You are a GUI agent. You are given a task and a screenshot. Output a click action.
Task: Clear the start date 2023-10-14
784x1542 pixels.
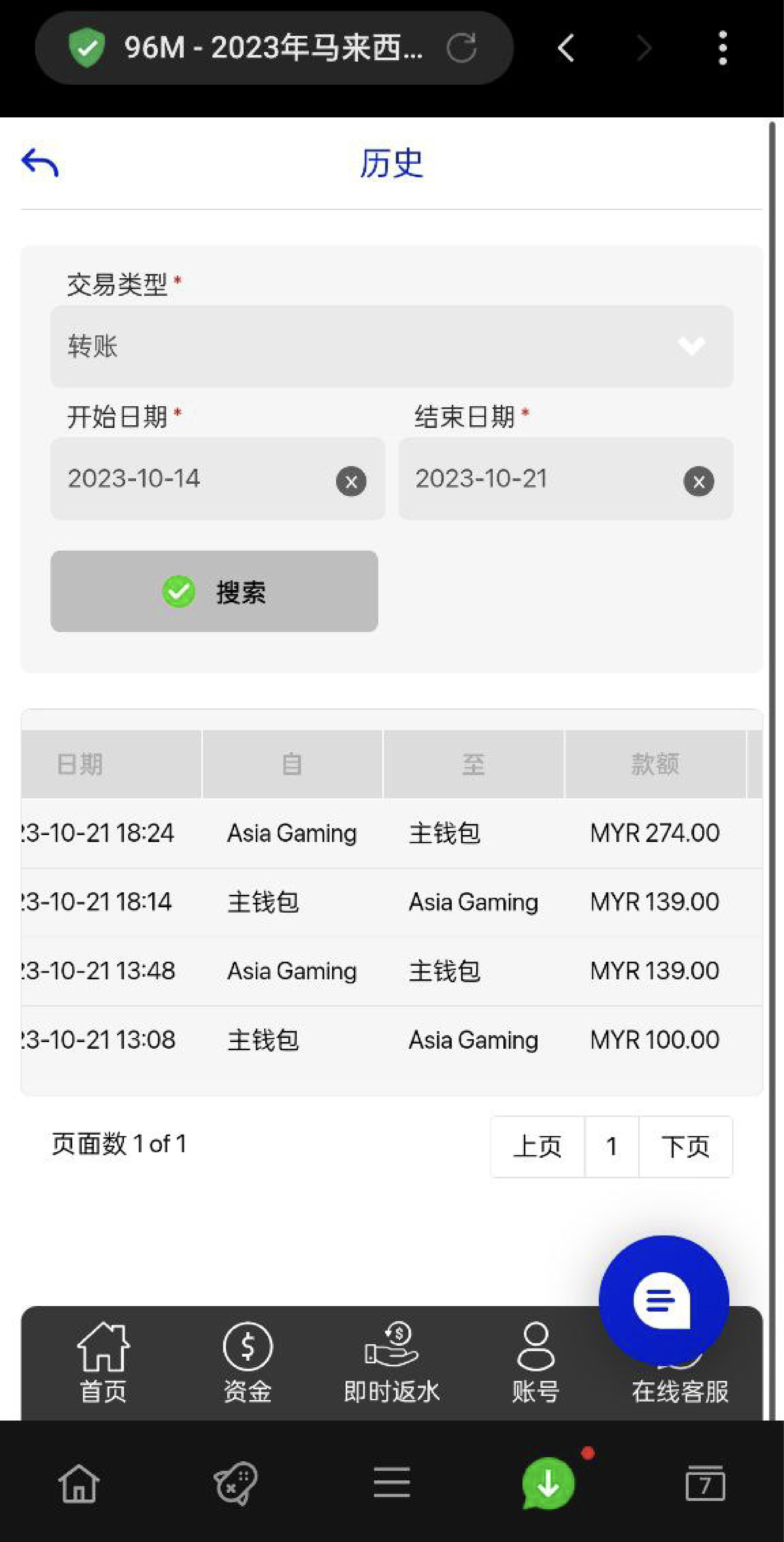[x=351, y=481]
